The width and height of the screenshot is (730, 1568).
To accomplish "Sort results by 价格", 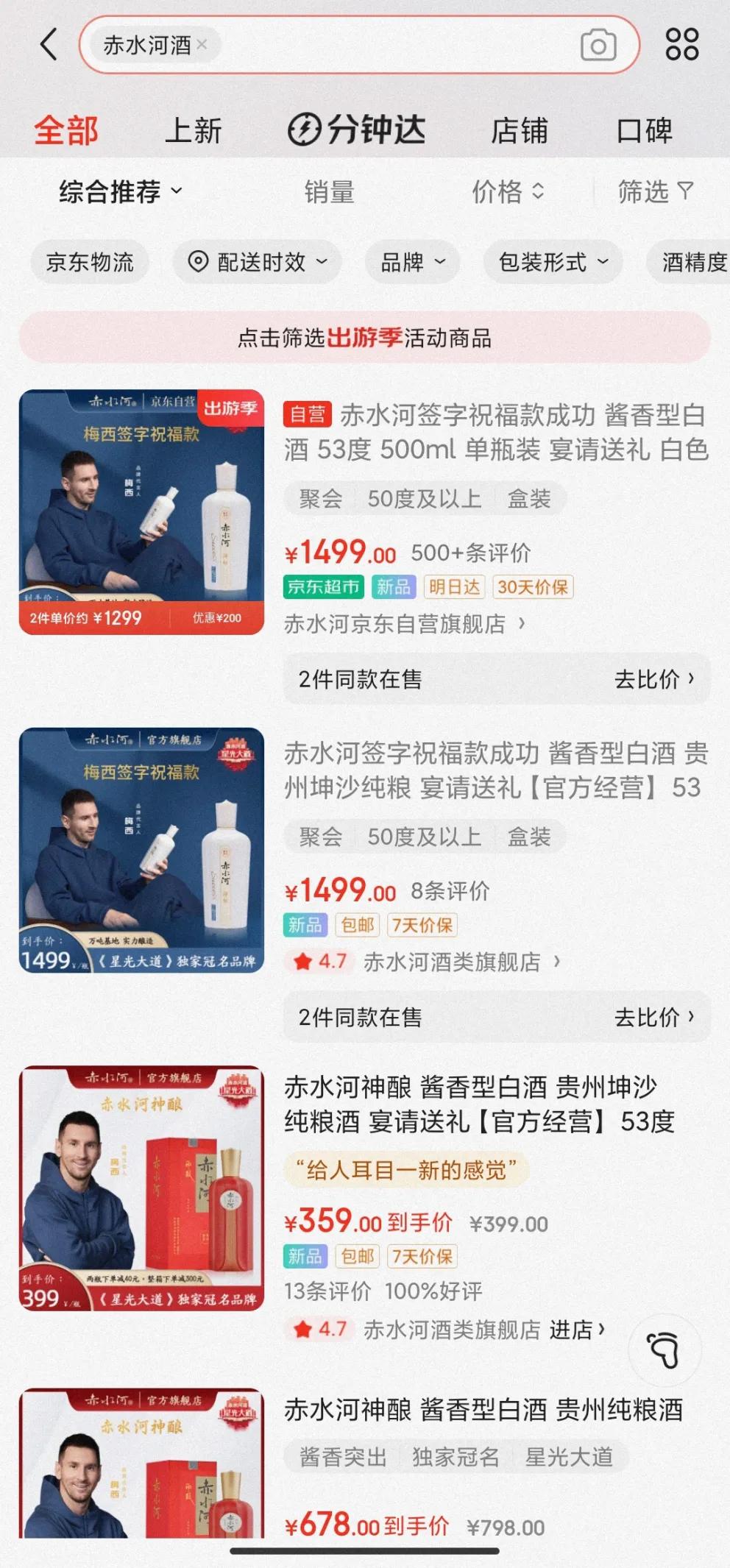I will pyautogui.click(x=508, y=192).
